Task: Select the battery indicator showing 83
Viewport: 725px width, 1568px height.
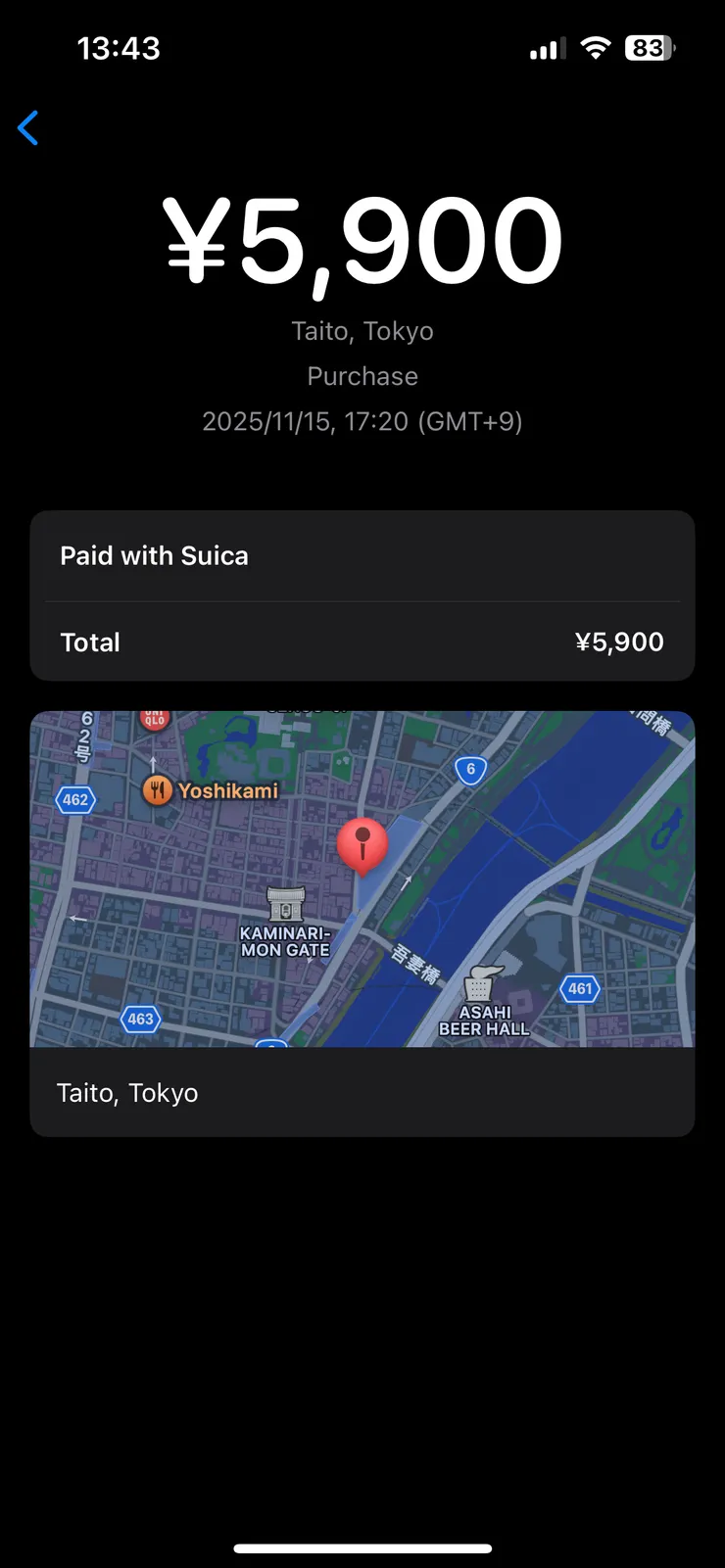Action: pos(649,47)
